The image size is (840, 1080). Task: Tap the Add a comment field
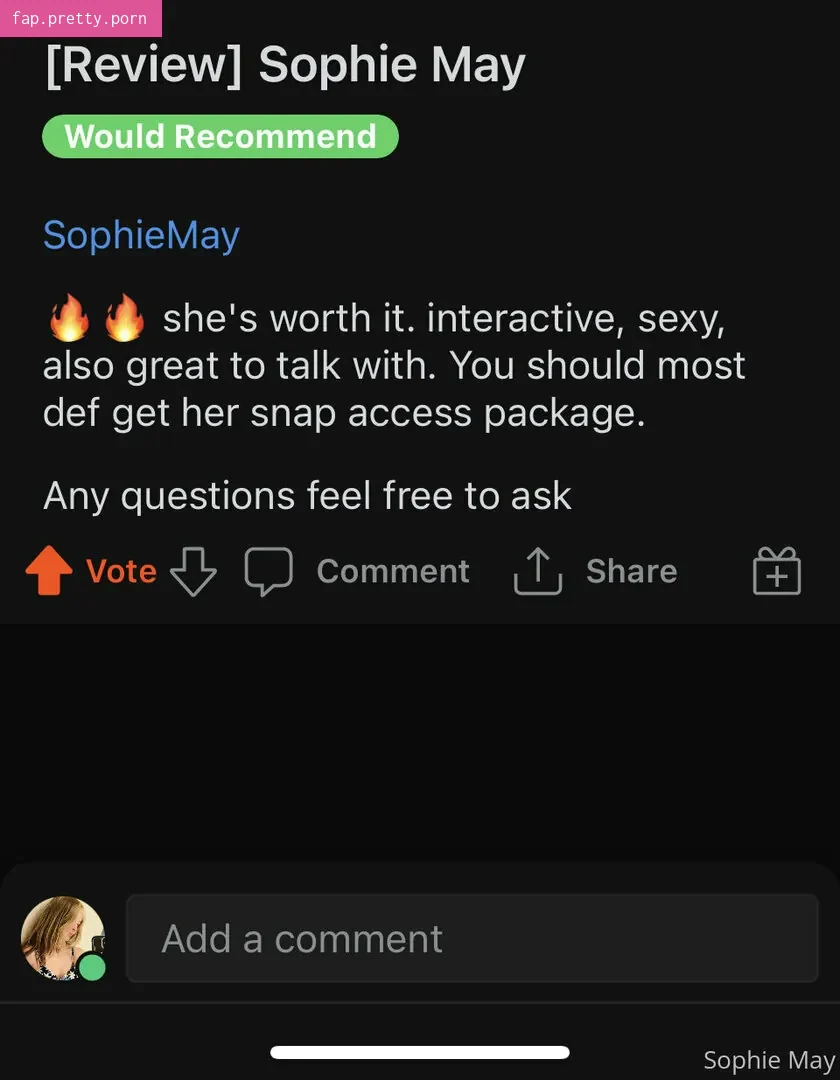pyautogui.click(x=471, y=938)
